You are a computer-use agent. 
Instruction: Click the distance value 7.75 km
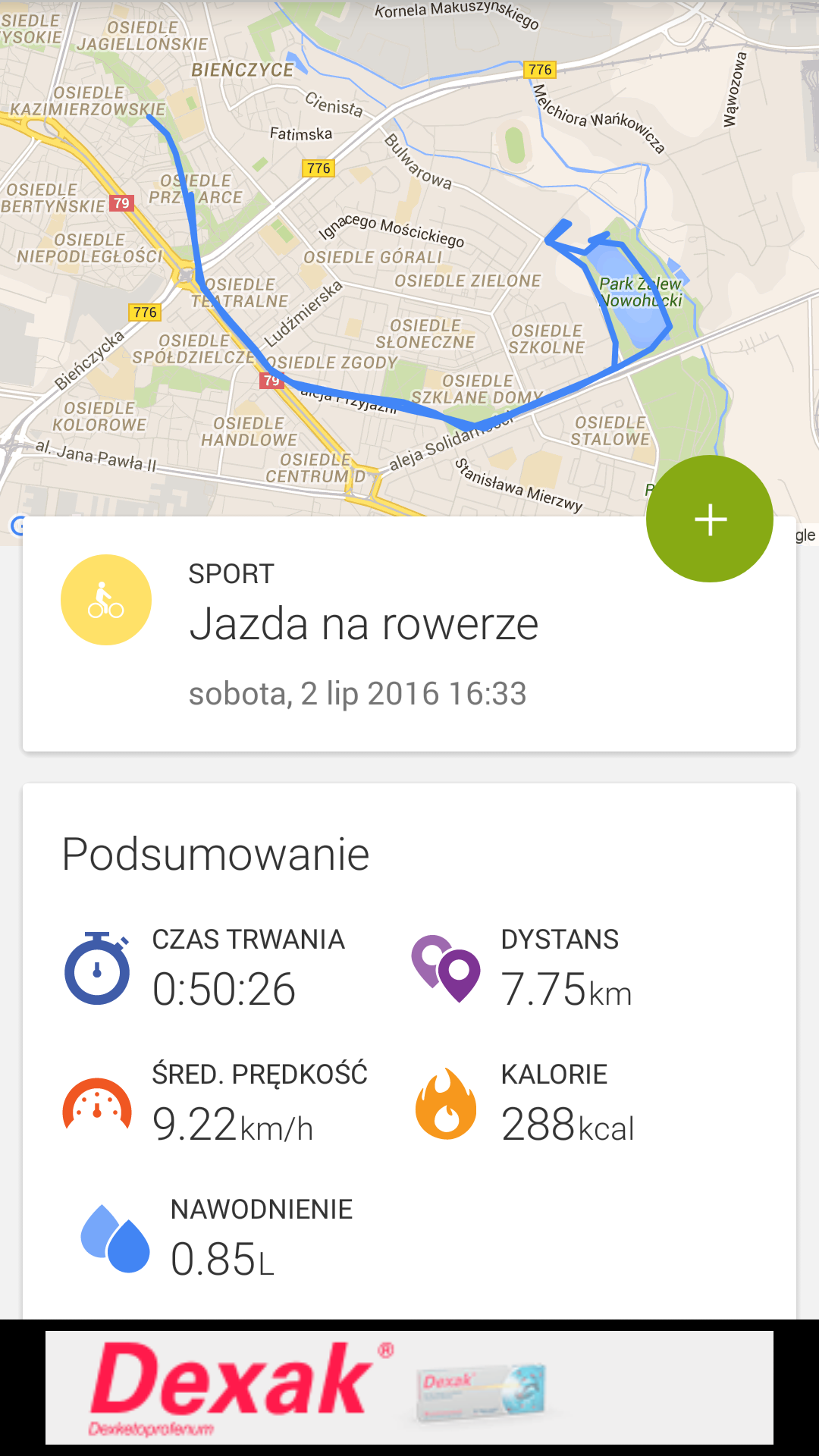pos(566,987)
